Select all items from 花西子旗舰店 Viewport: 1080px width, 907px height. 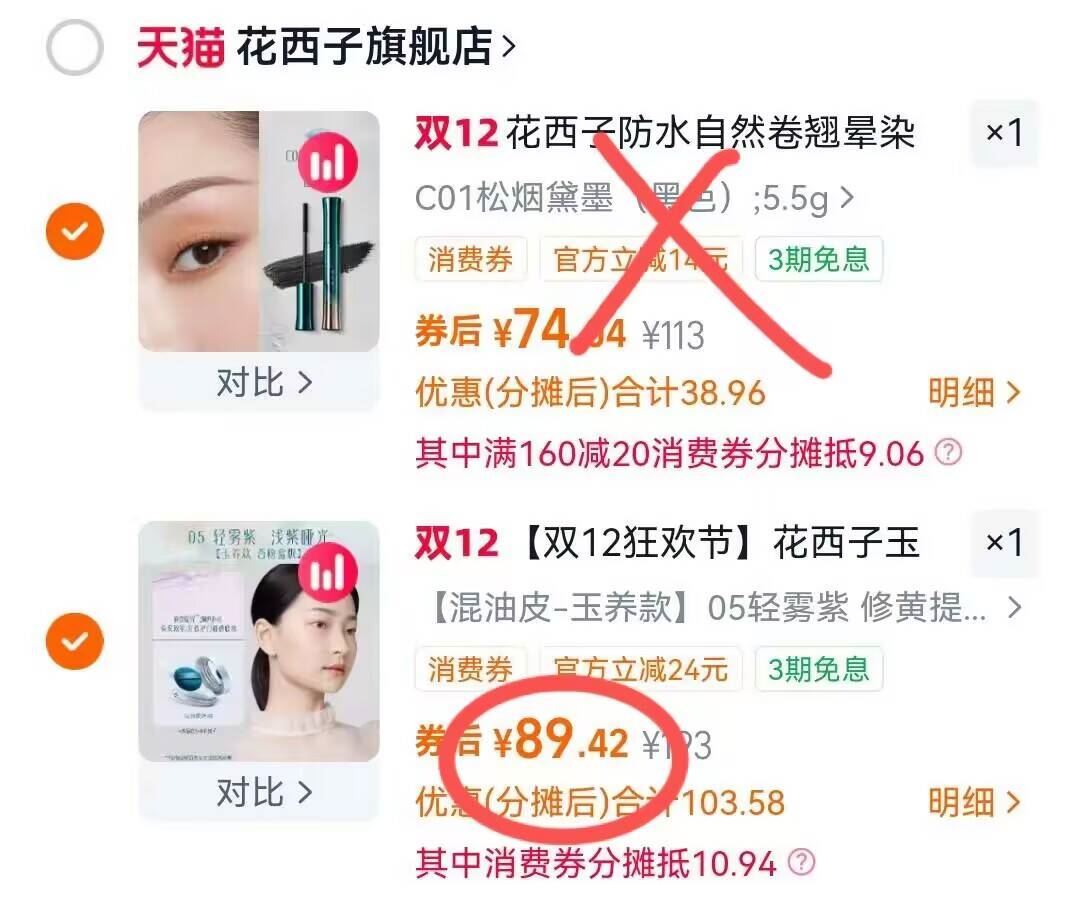pyautogui.click(x=74, y=47)
